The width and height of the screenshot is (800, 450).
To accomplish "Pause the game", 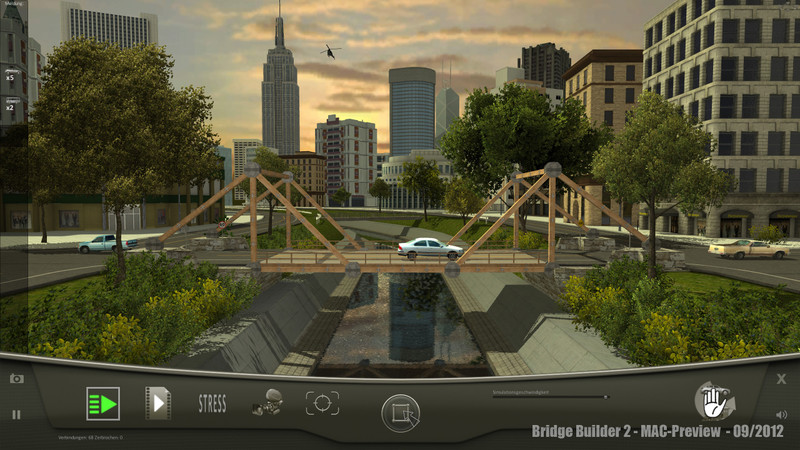I will click(16, 414).
